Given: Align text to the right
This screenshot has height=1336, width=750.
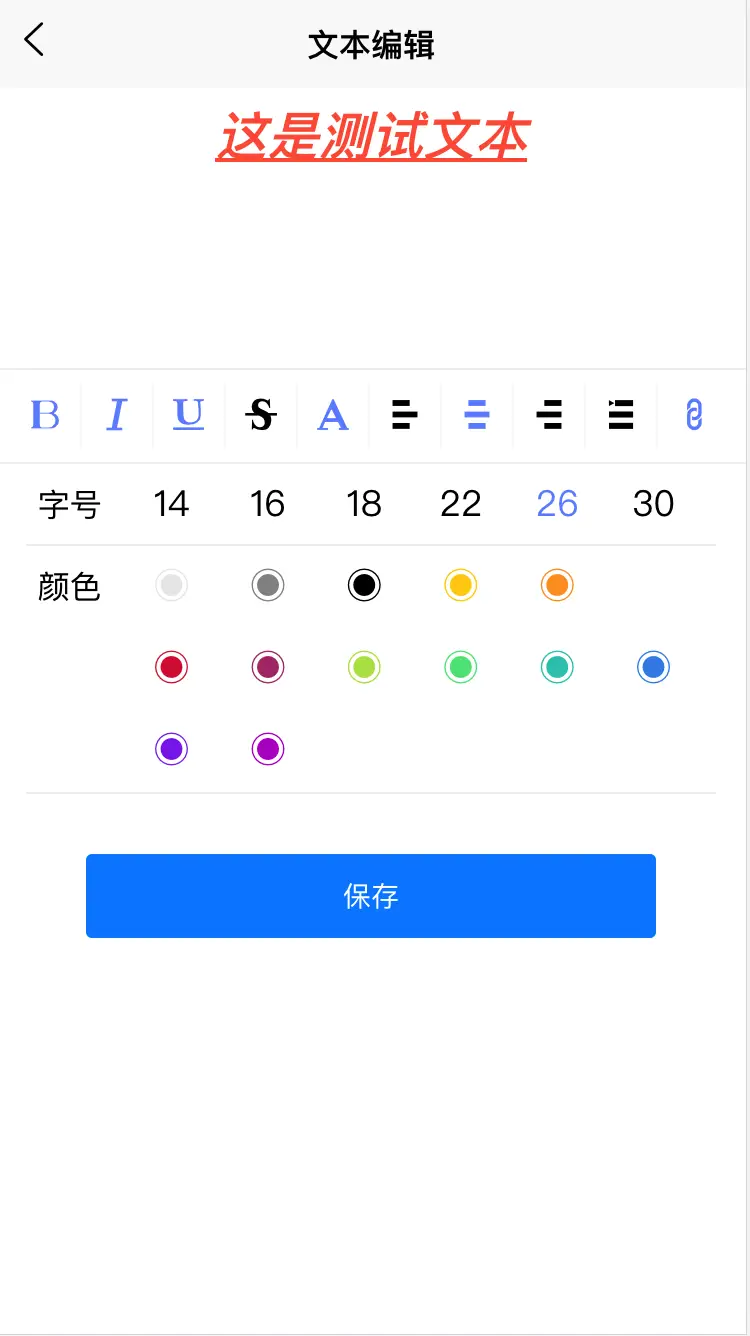Looking at the screenshot, I should (x=549, y=414).
